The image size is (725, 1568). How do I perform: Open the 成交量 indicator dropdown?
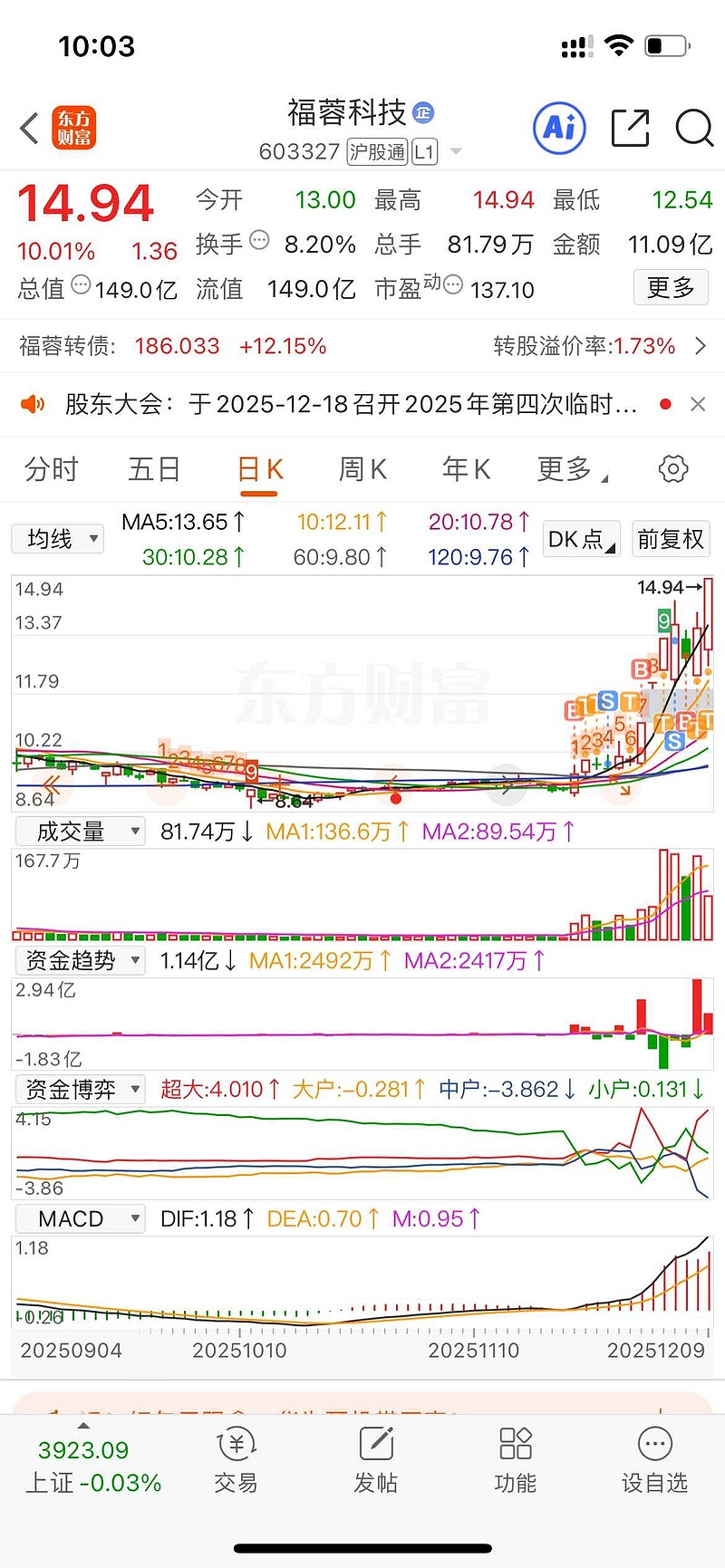click(x=79, y=830)
